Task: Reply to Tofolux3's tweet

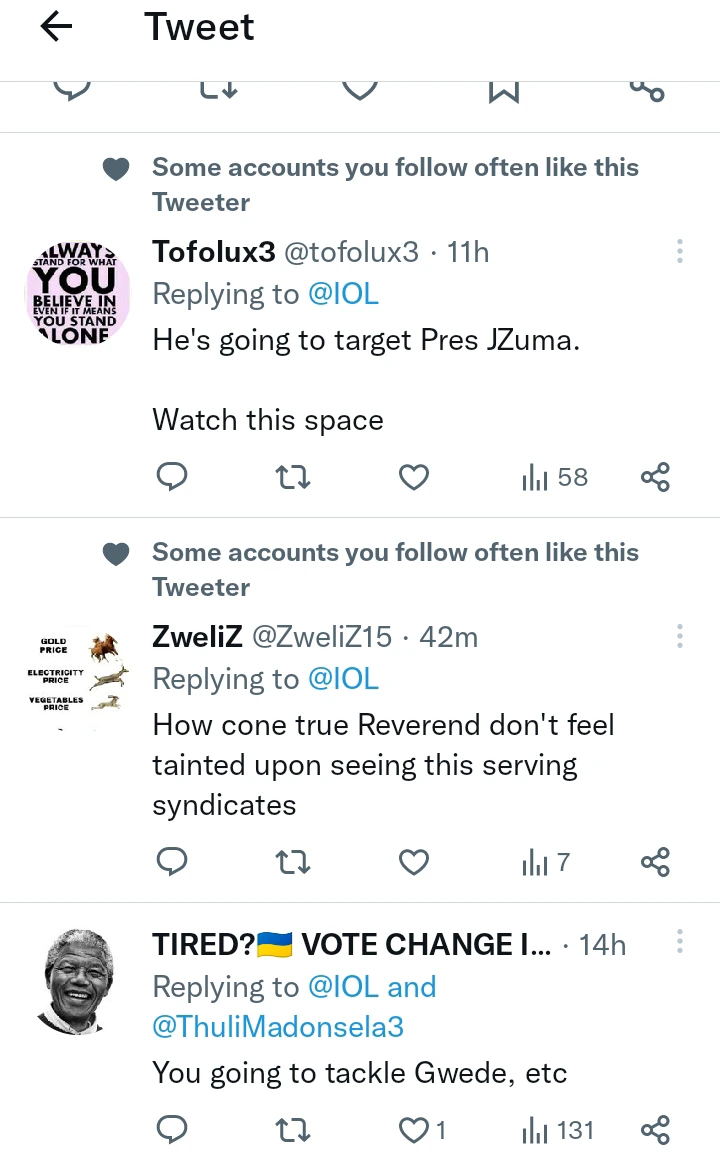Action: coord(173,478)
